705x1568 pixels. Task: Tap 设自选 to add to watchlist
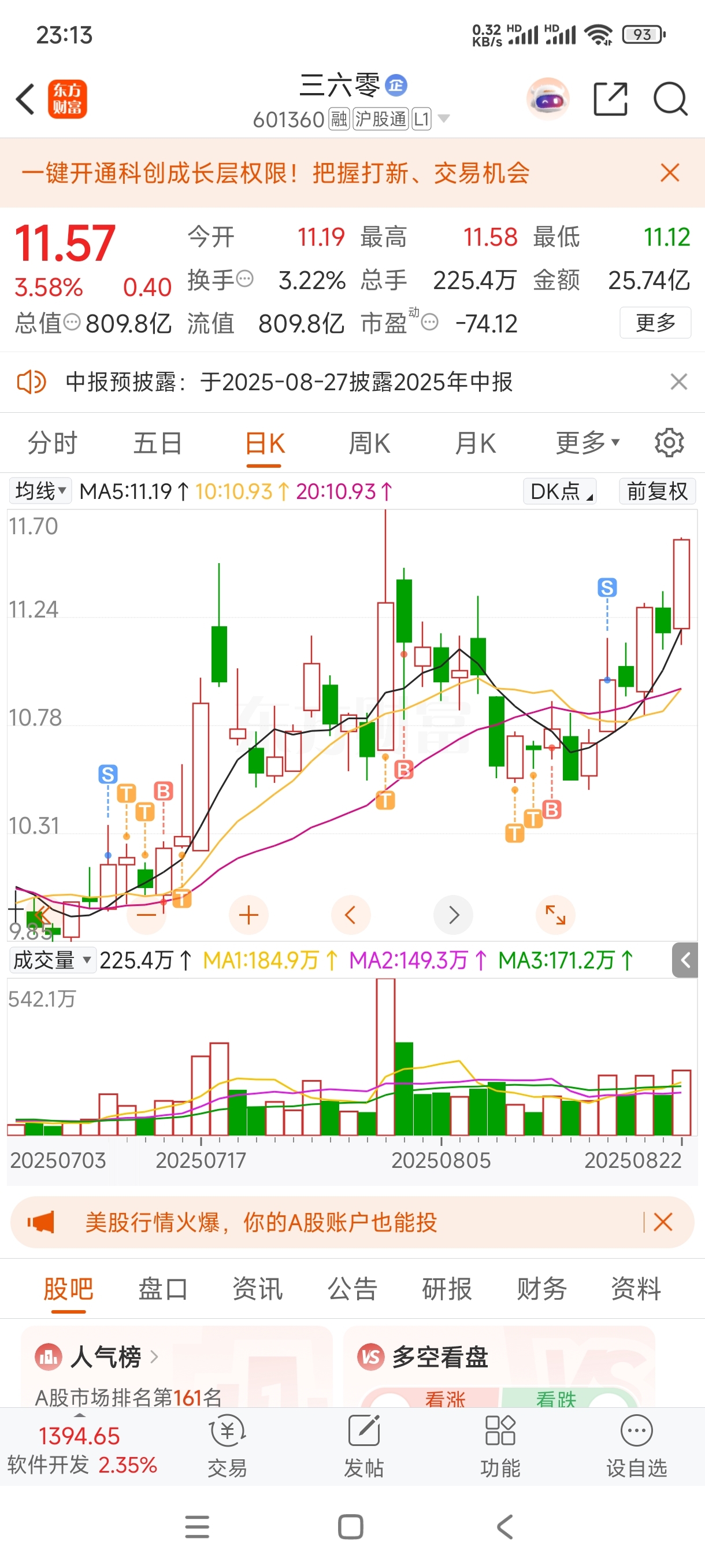636,1445
